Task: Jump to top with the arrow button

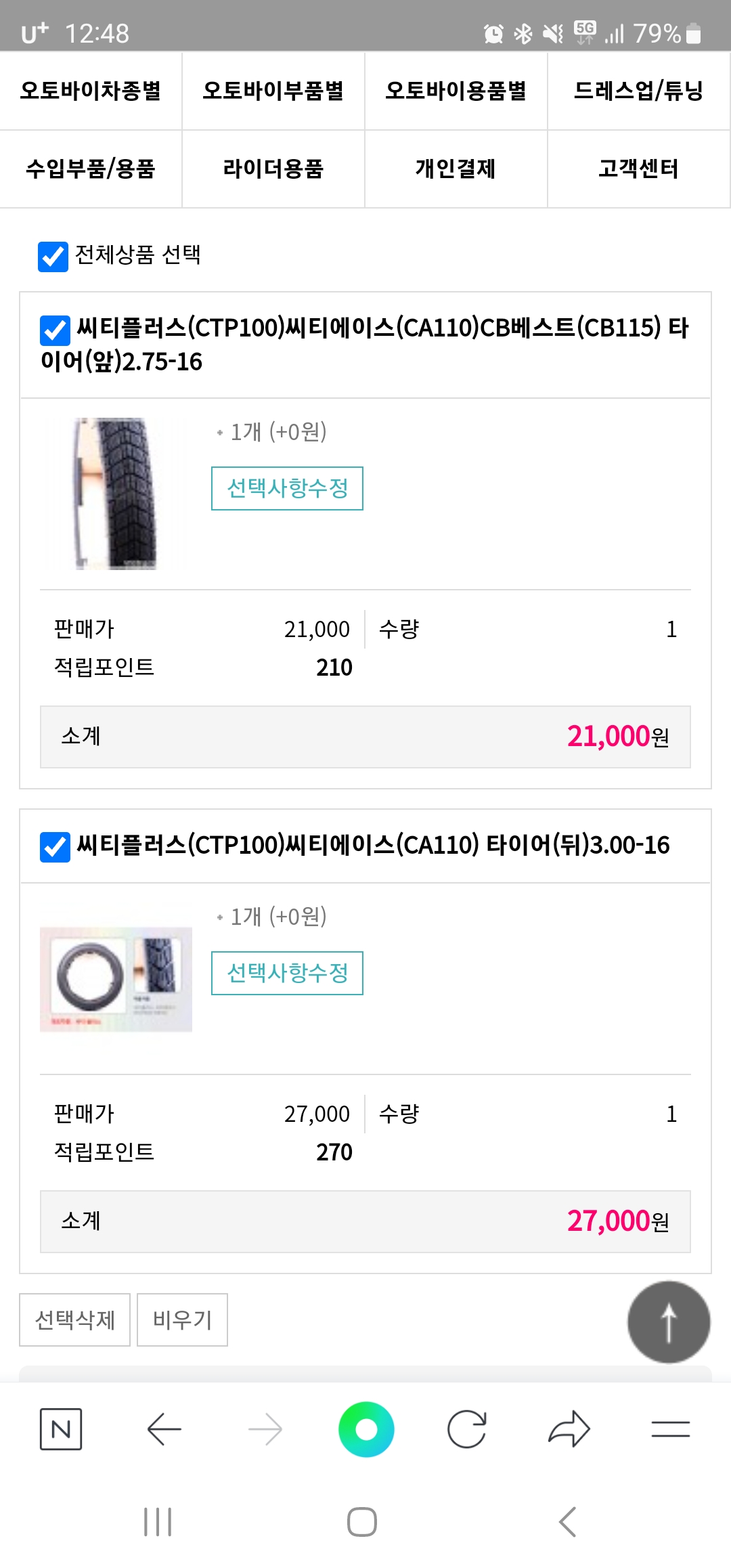Action: [669, 1322]
